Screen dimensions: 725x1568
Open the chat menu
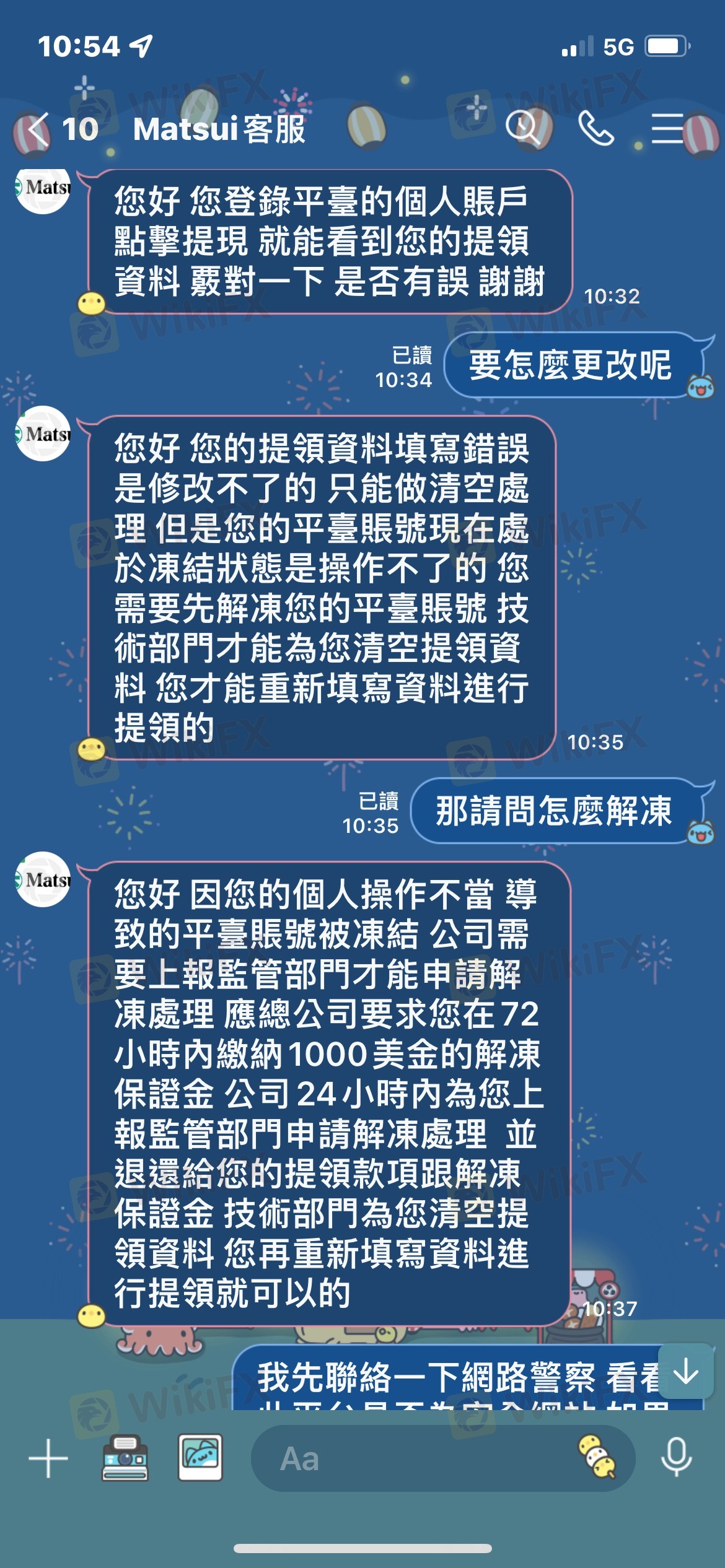(668, 128)
